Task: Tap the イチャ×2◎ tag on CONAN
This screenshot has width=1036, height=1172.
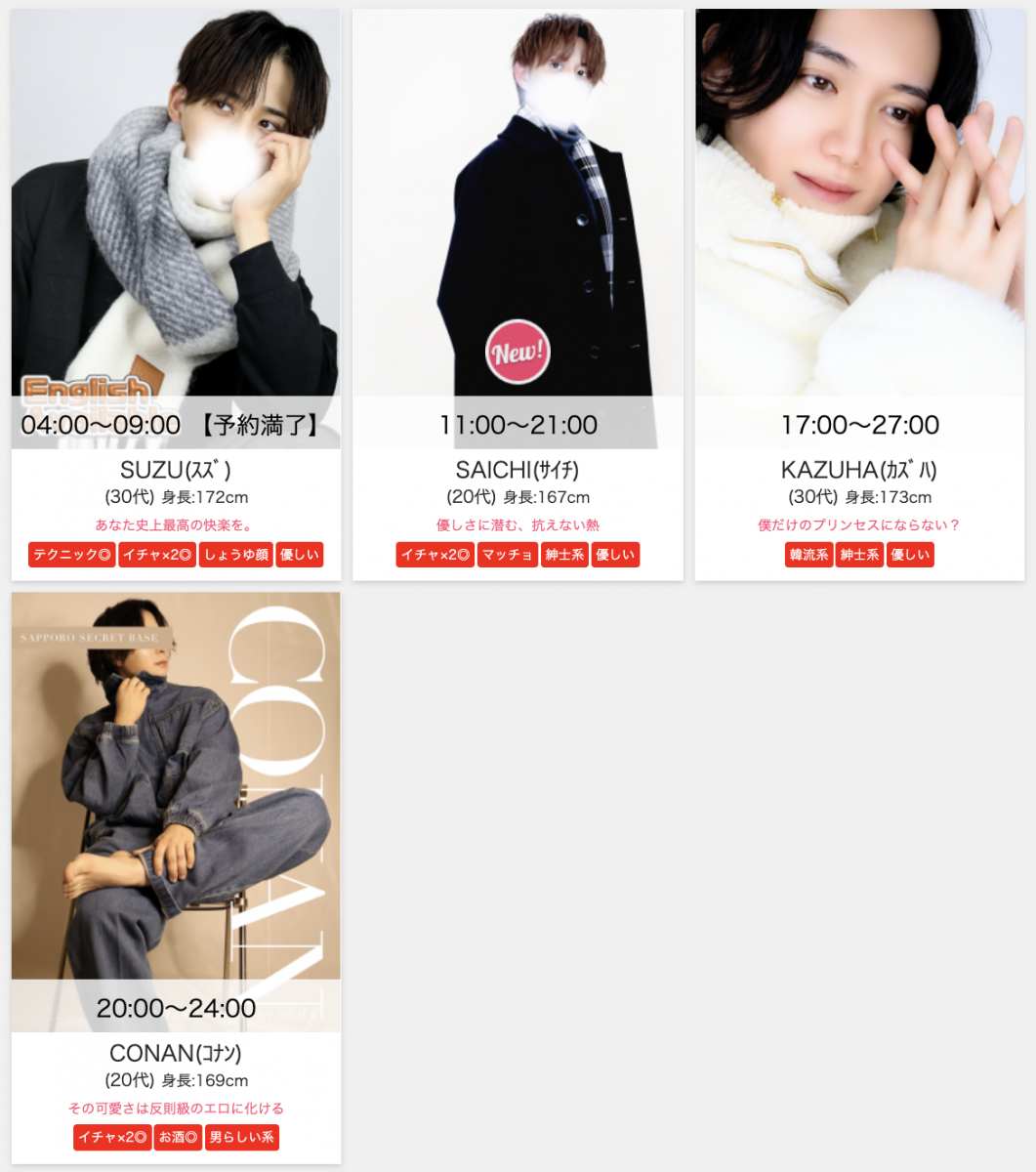Action: (112, 1138)
